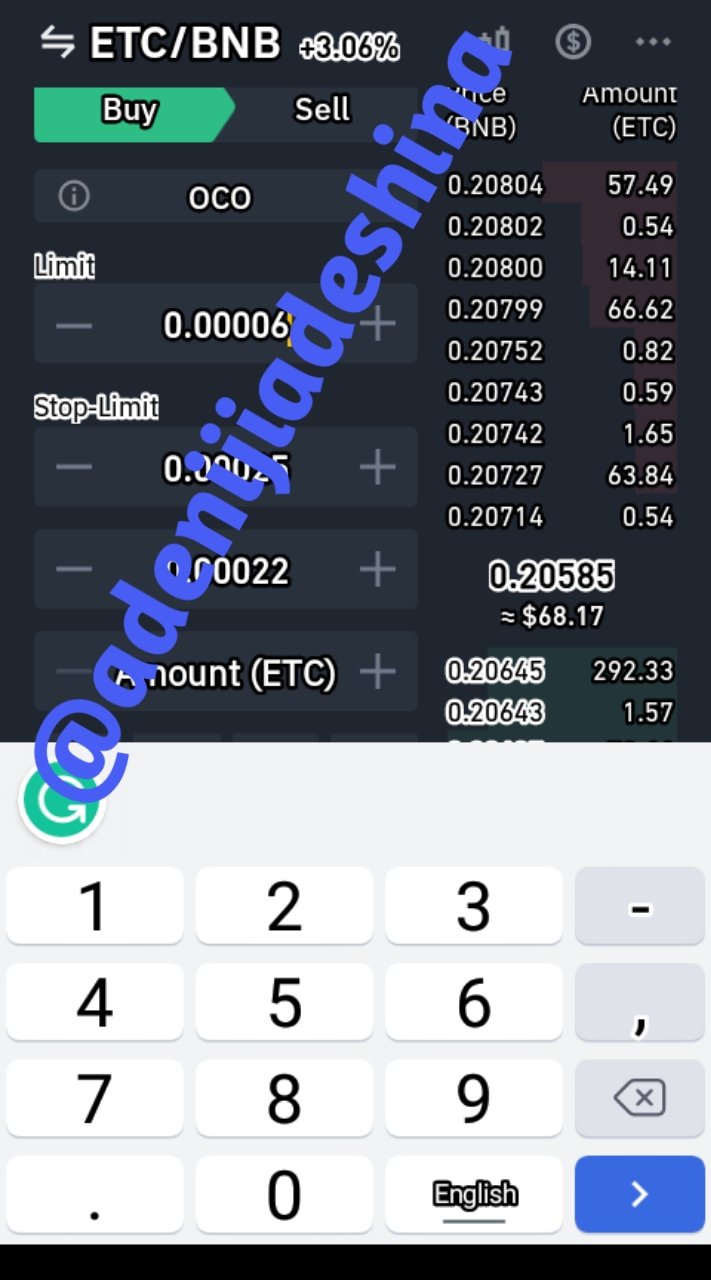Open the overflow menu with three dots
This screenshot has height=1280, width=711.
[x=653, y=42]
